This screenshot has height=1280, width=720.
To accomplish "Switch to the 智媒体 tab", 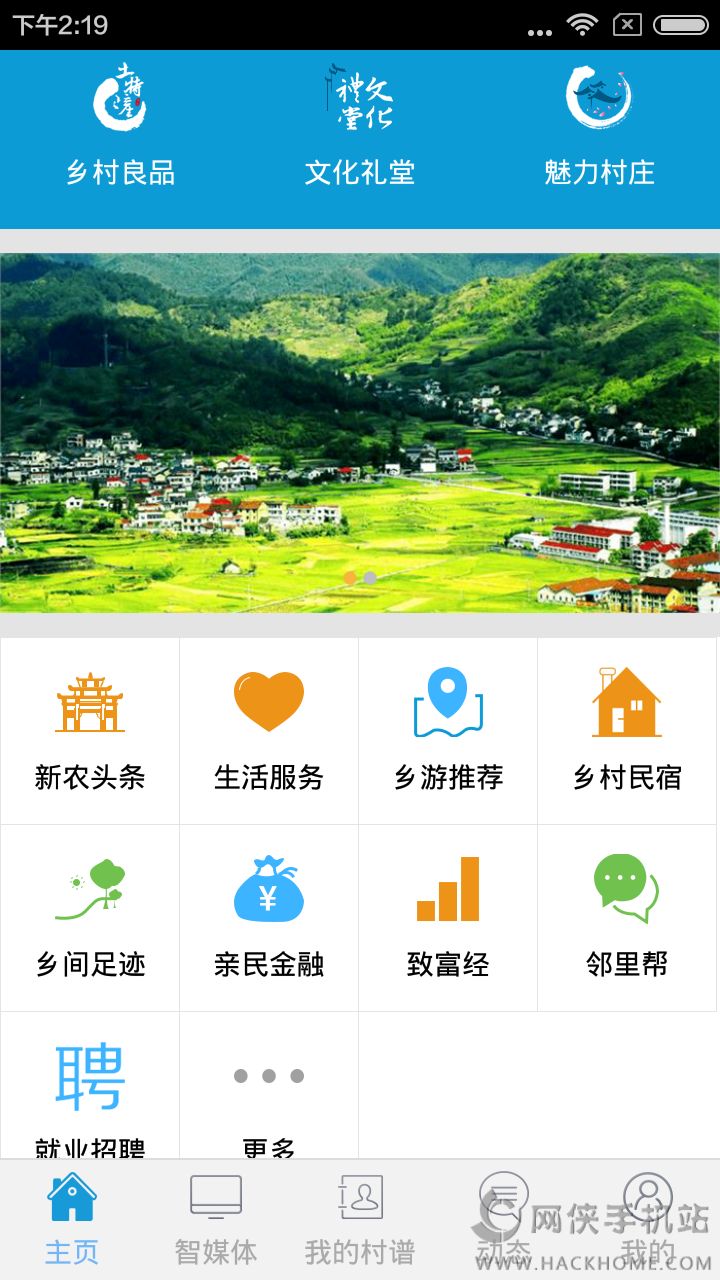I will (216, 1218).
